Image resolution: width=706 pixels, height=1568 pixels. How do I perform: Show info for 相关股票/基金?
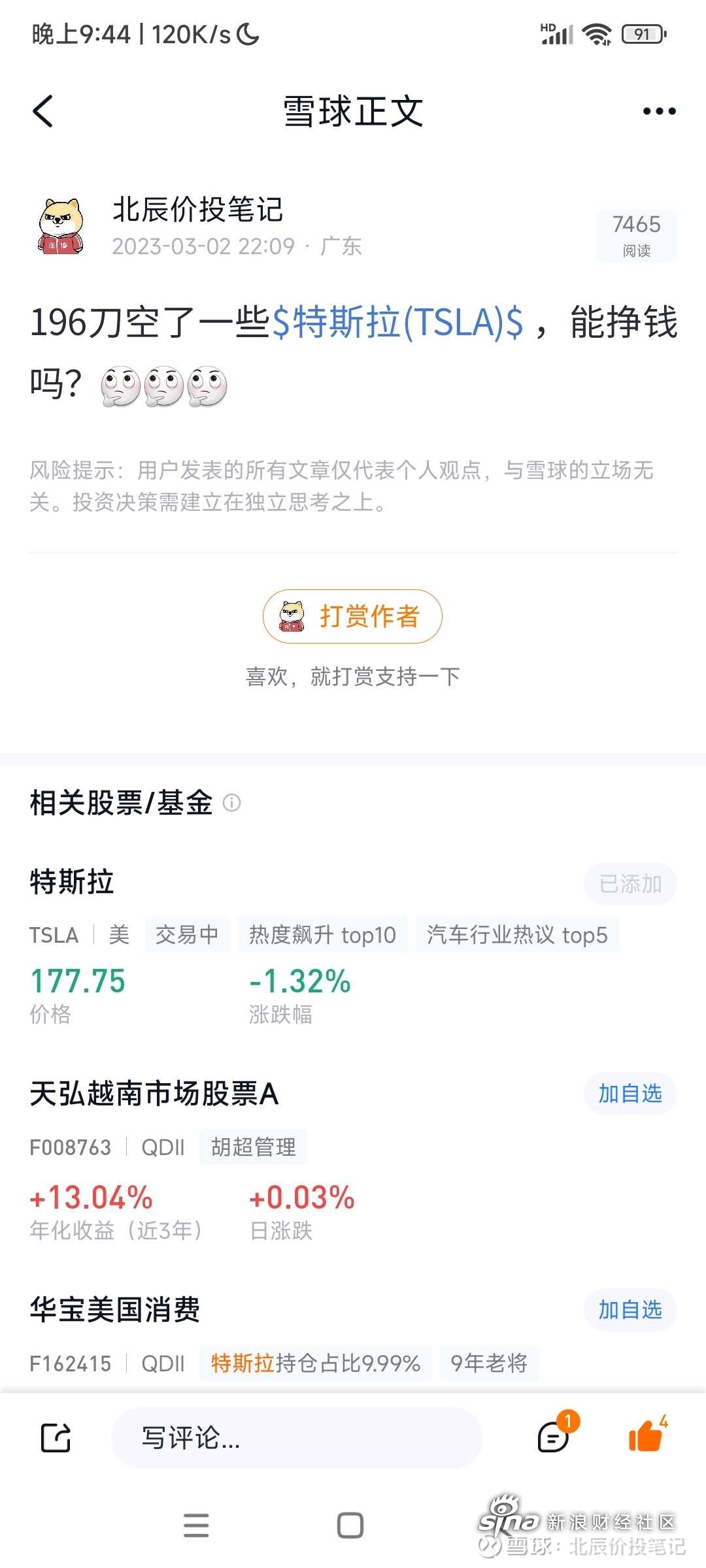pos(232,802)
